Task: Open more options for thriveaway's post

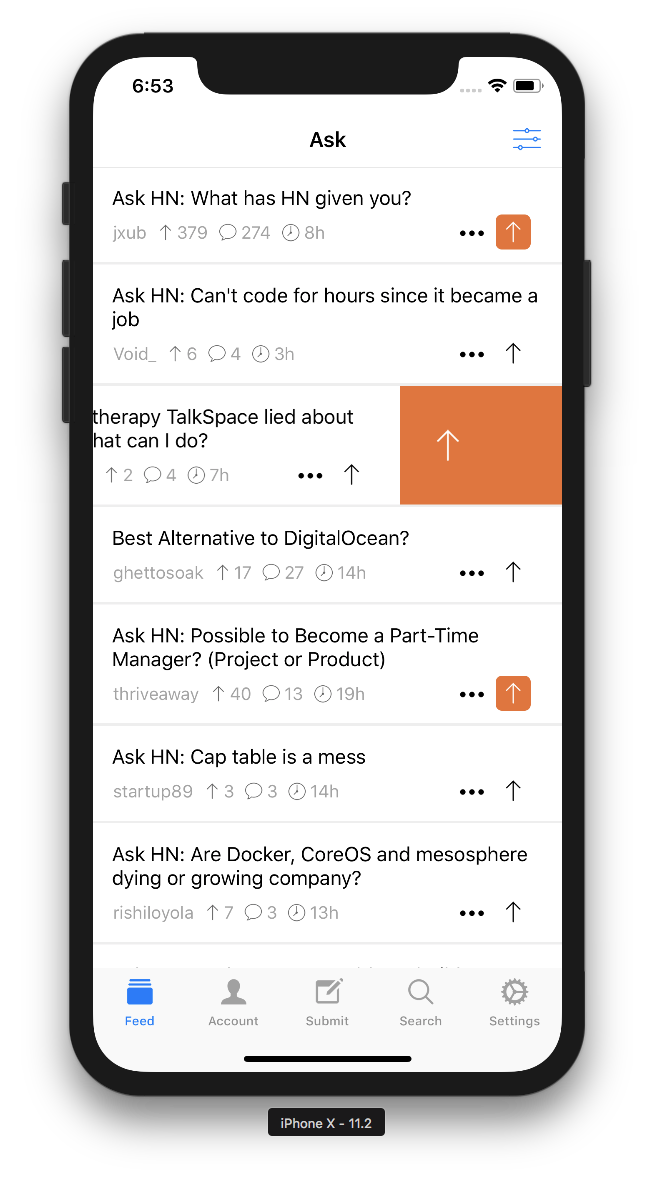Action: (471, 694)
